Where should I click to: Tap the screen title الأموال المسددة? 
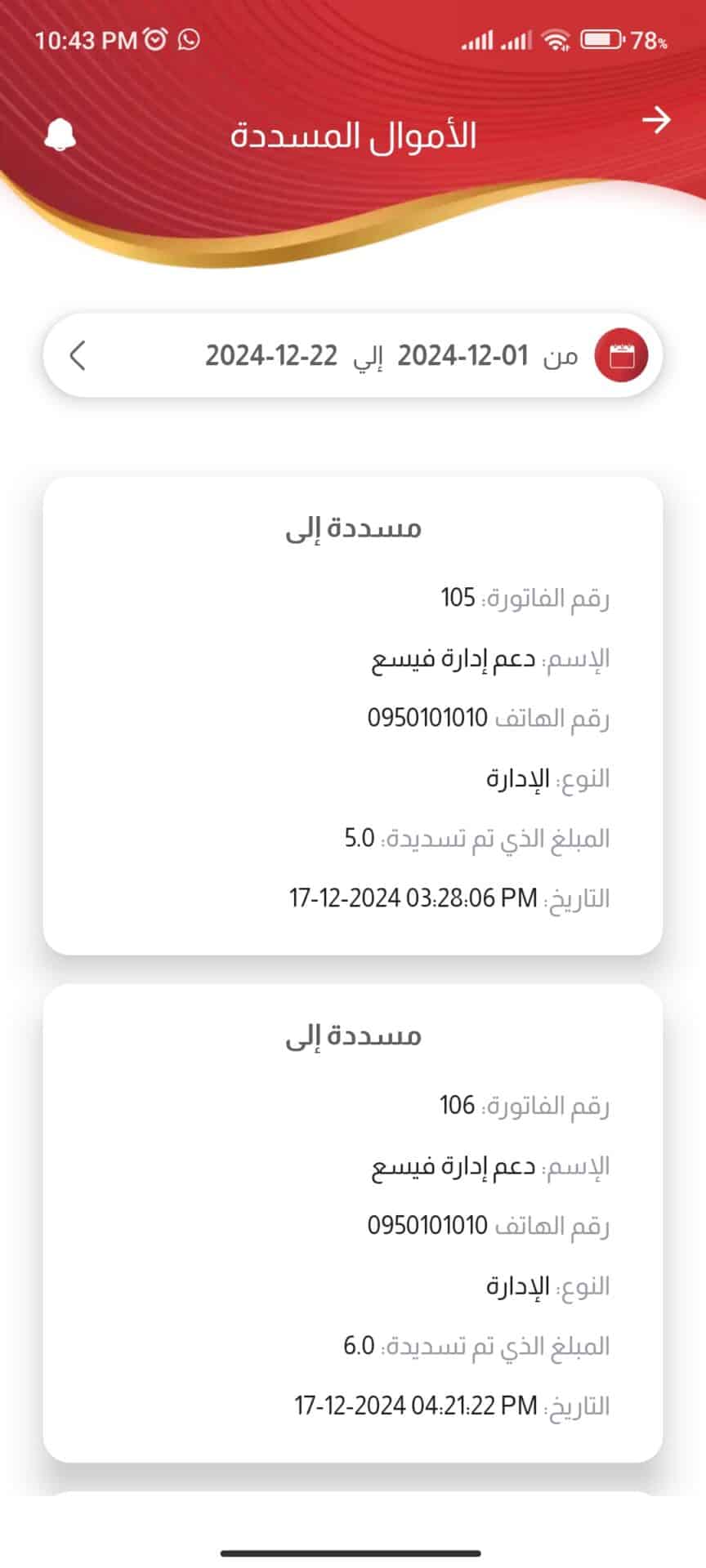tap(353, 133)
